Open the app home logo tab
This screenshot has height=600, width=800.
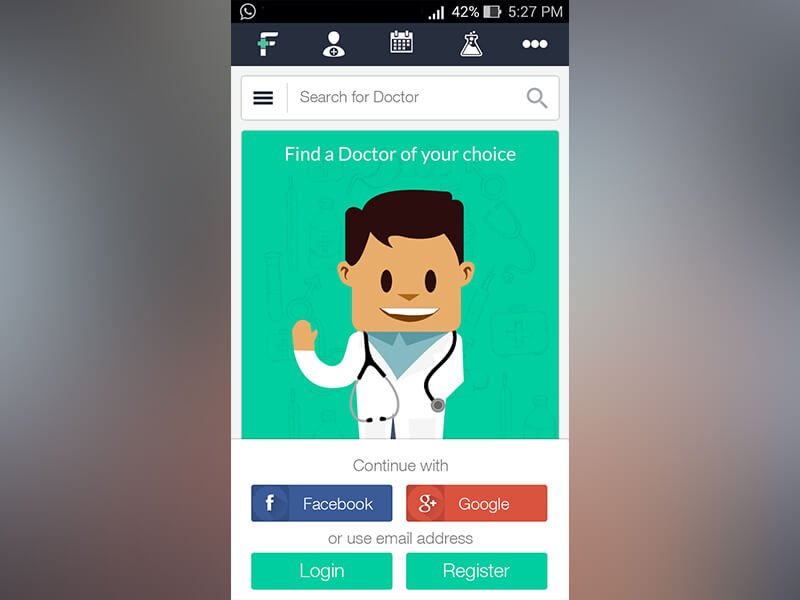[266, 44]
